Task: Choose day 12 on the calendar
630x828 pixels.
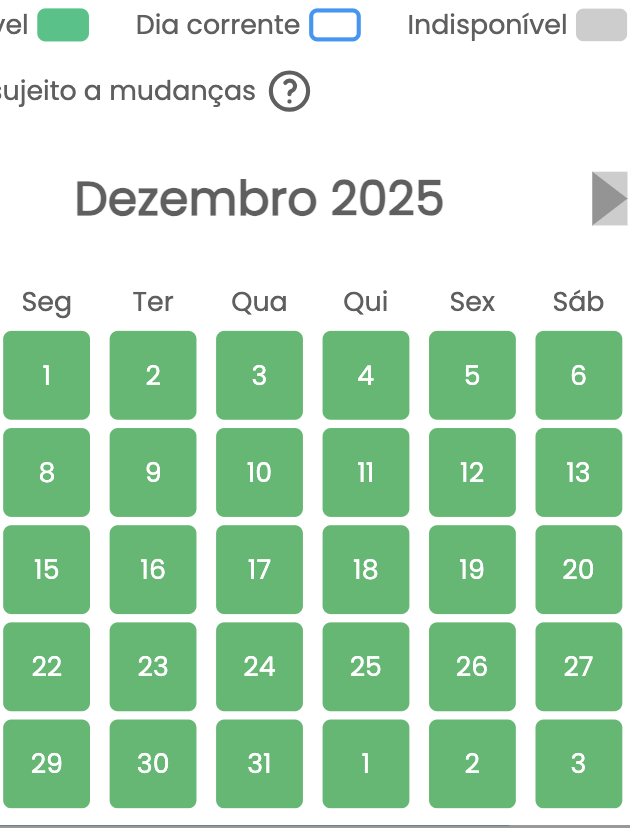Action: click(x=472, y=472)
